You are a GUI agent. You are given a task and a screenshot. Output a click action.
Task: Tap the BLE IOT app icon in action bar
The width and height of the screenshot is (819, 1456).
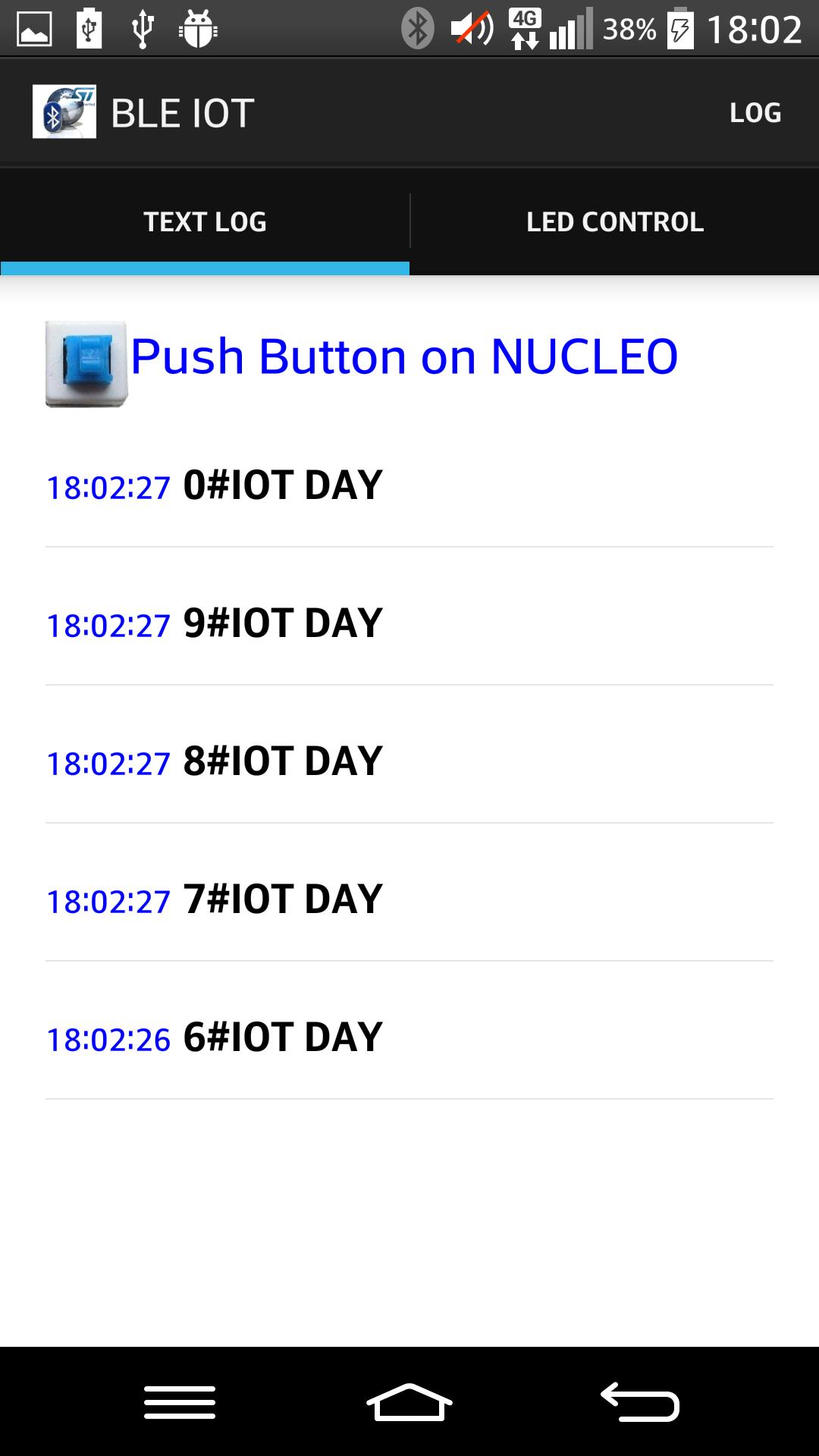coord(64,111)
